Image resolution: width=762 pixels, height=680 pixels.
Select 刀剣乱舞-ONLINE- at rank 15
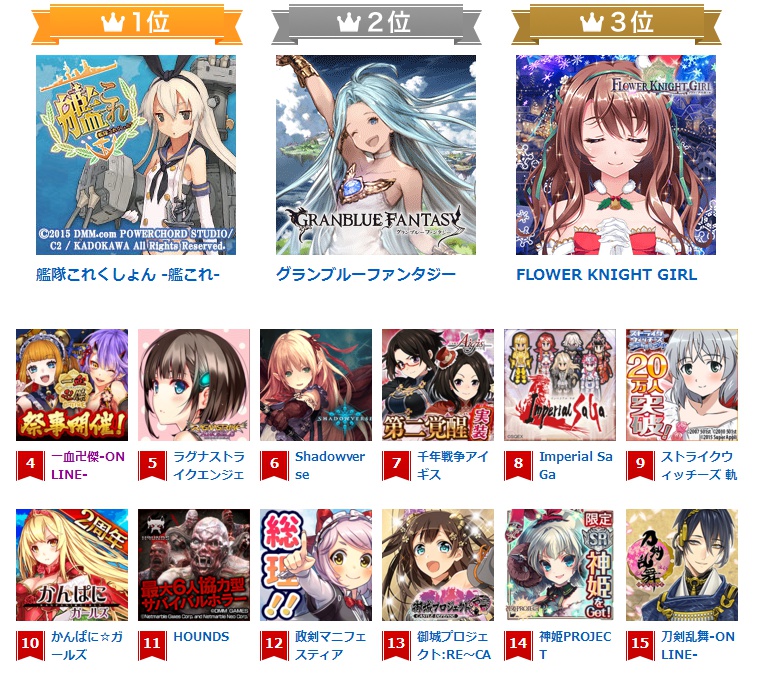coord(682,565)
